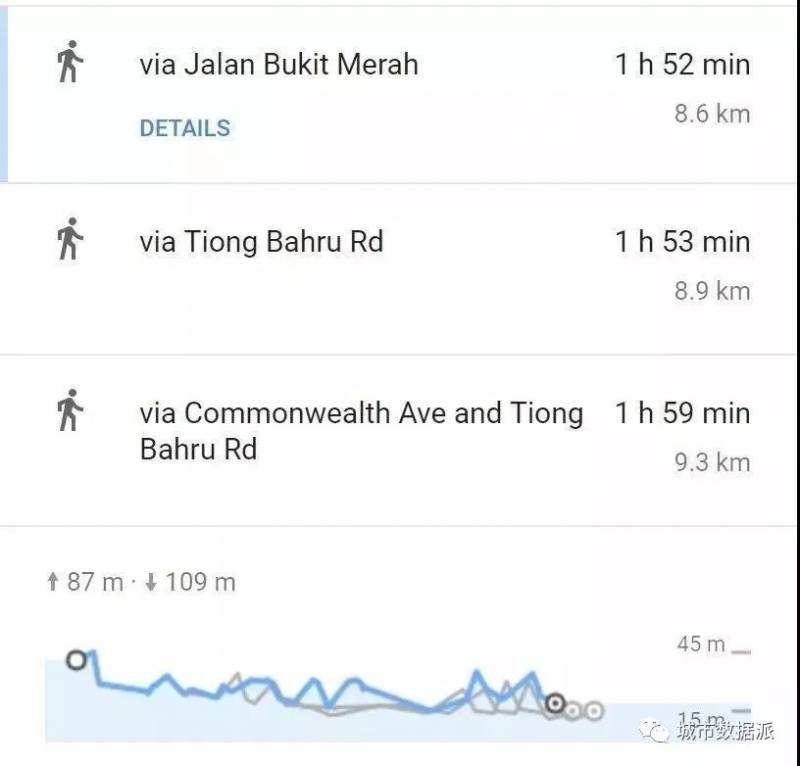Pick the Commonwealth Ave and Tiong Bahru route

[x=360, y=431]
